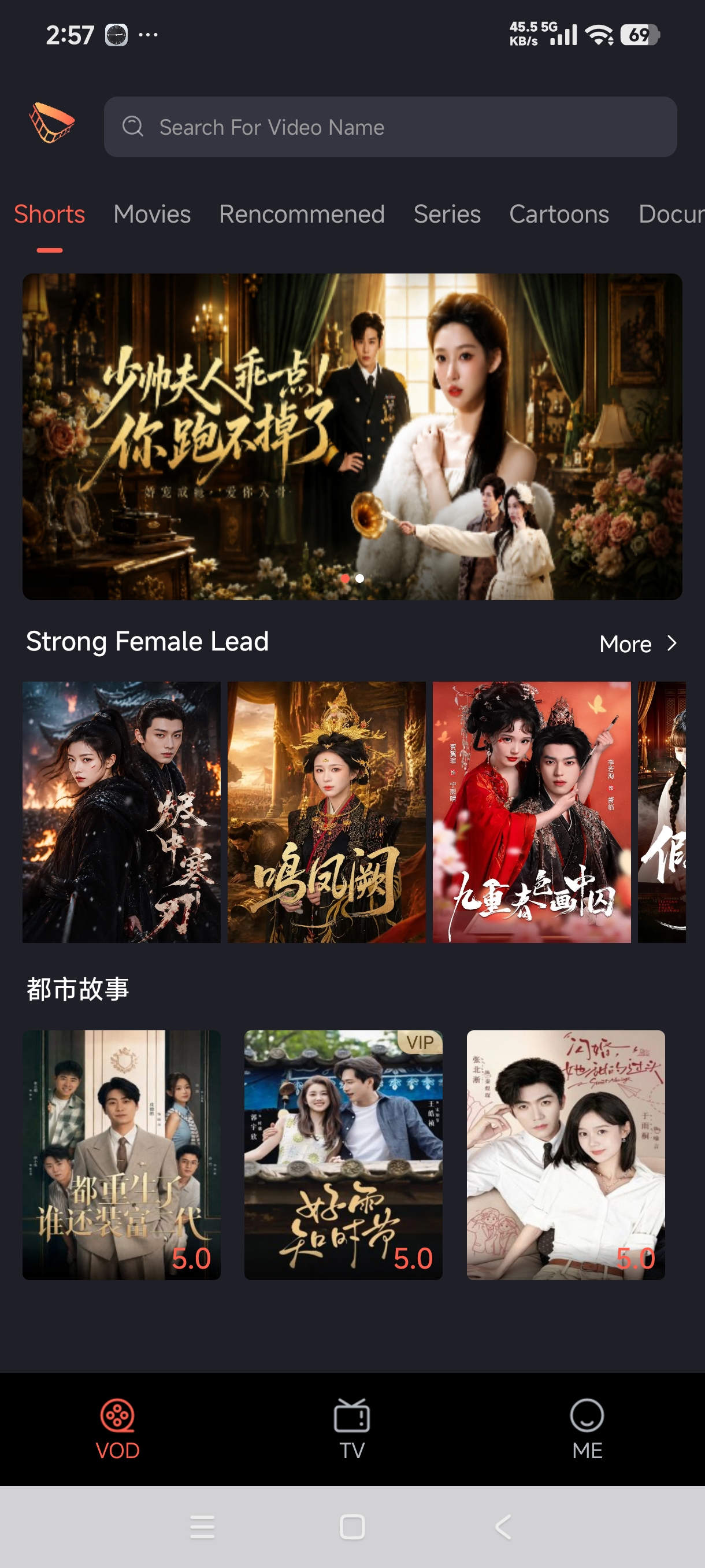Open the Rencommened tab
The height and width of the screenshot is (1568, 705).
[x=302, y=215]
